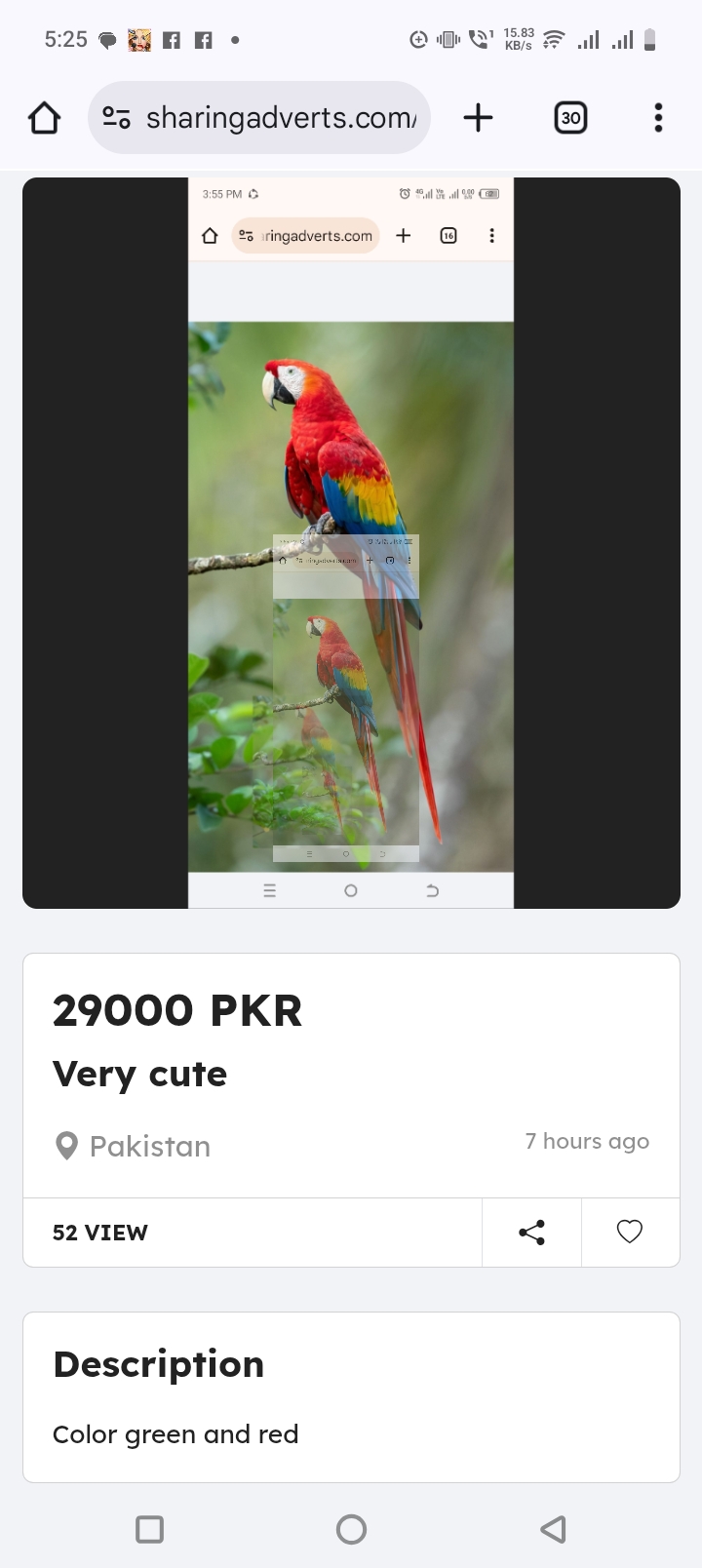Go to the browser home page

(44, 118)
